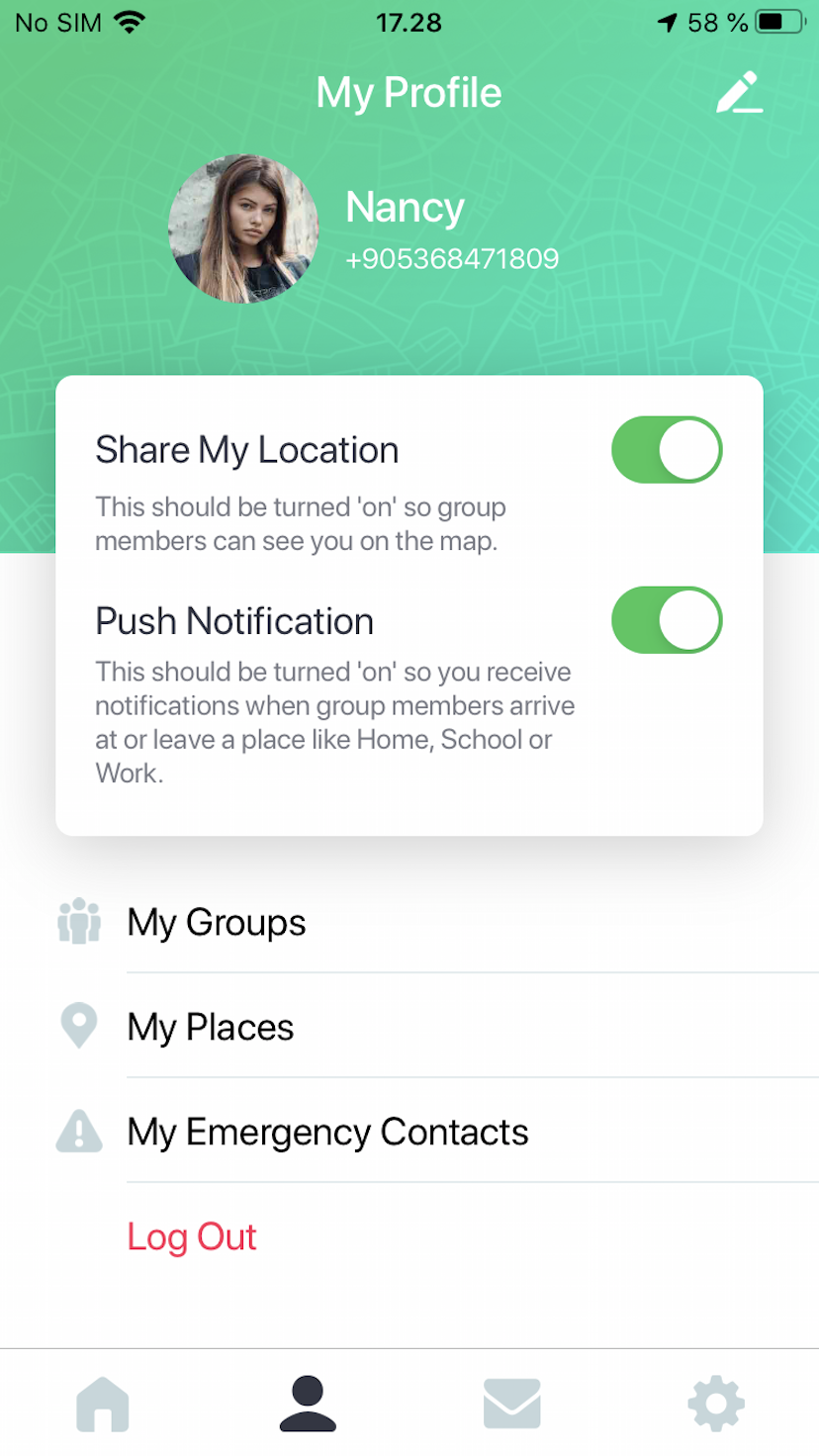Tap the edit profile pencil icon
The height and width of the screenshot is (1456, 819).
(x=739, y=92)
